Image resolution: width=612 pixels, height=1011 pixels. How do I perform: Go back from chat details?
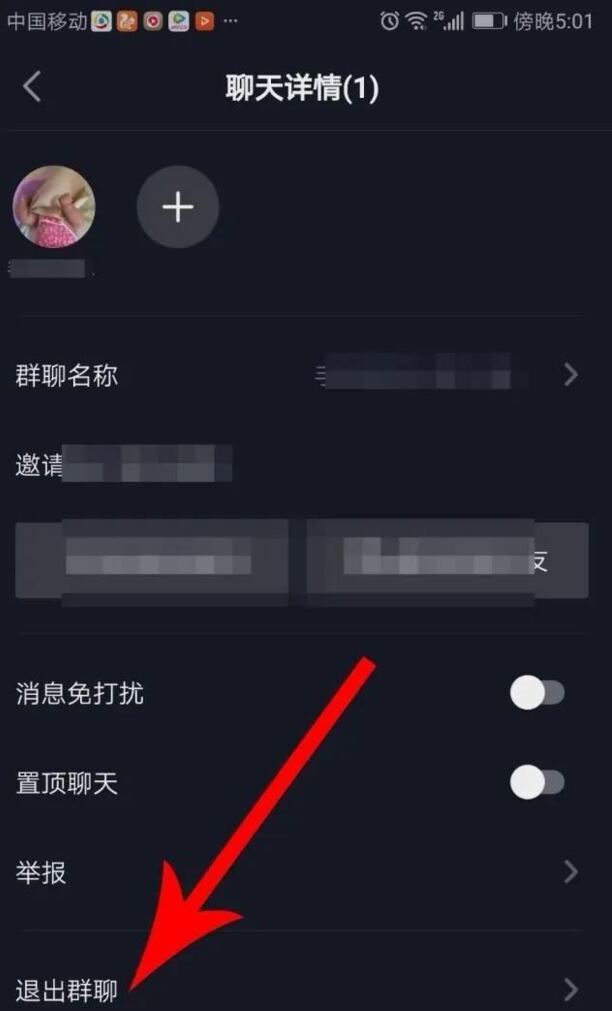tap(32, 87)
